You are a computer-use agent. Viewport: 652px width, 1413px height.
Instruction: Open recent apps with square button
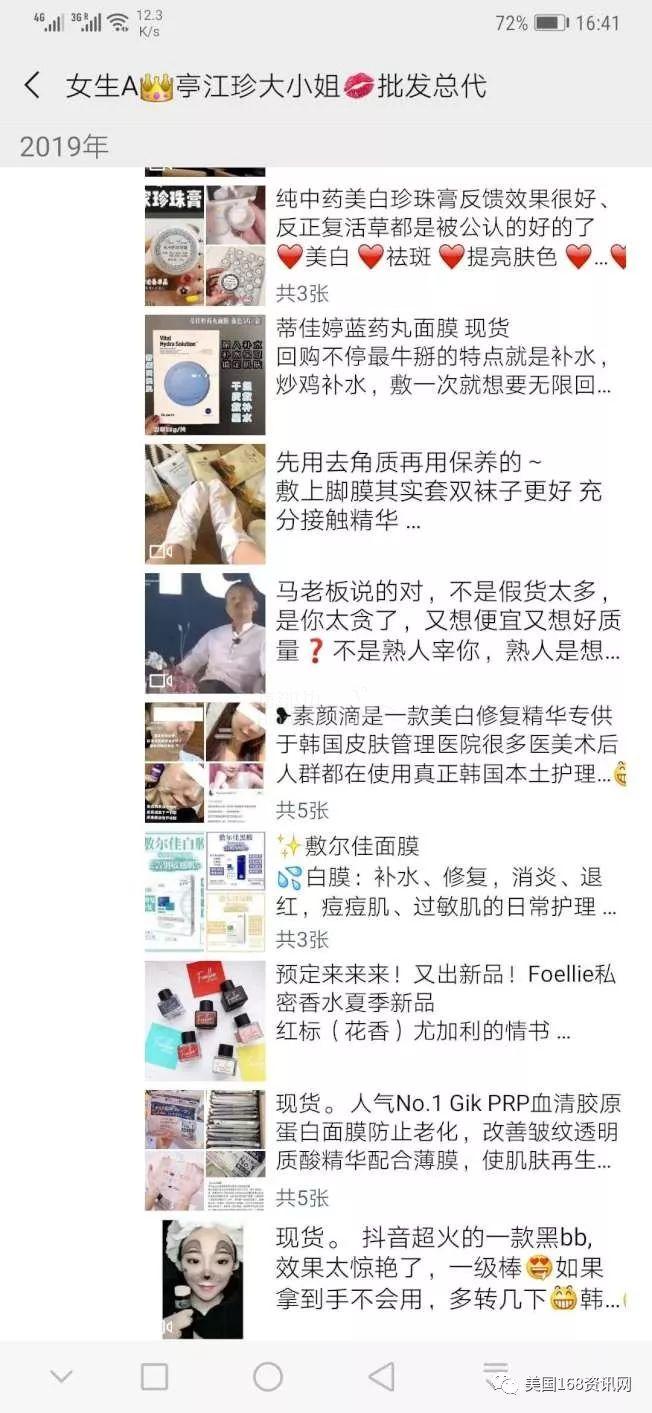[154, 1377]
